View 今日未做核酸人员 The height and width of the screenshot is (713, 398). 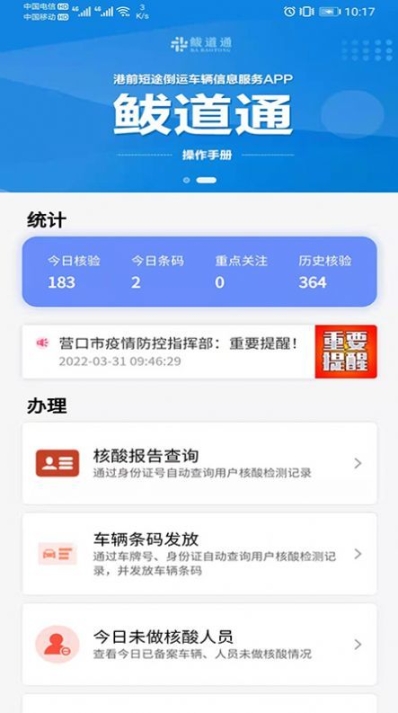tap(199, 644)
